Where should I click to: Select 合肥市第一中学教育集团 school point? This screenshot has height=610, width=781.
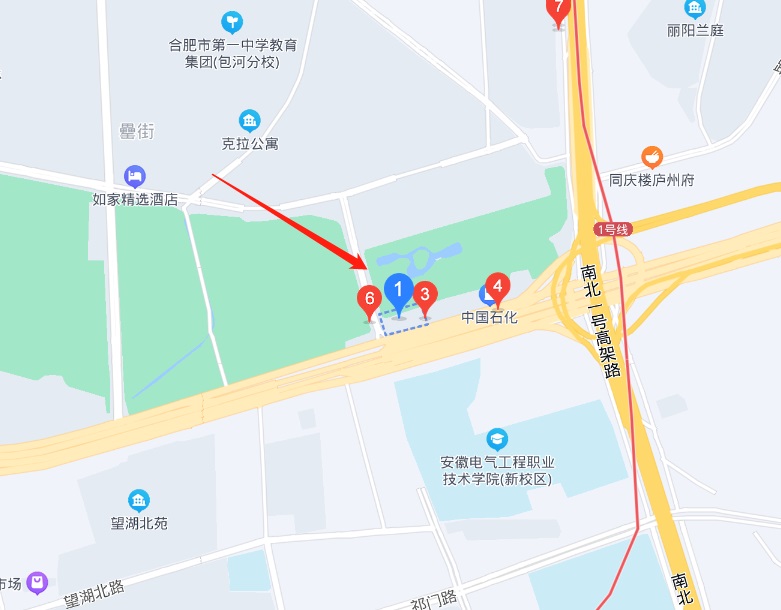click(232, 21)
